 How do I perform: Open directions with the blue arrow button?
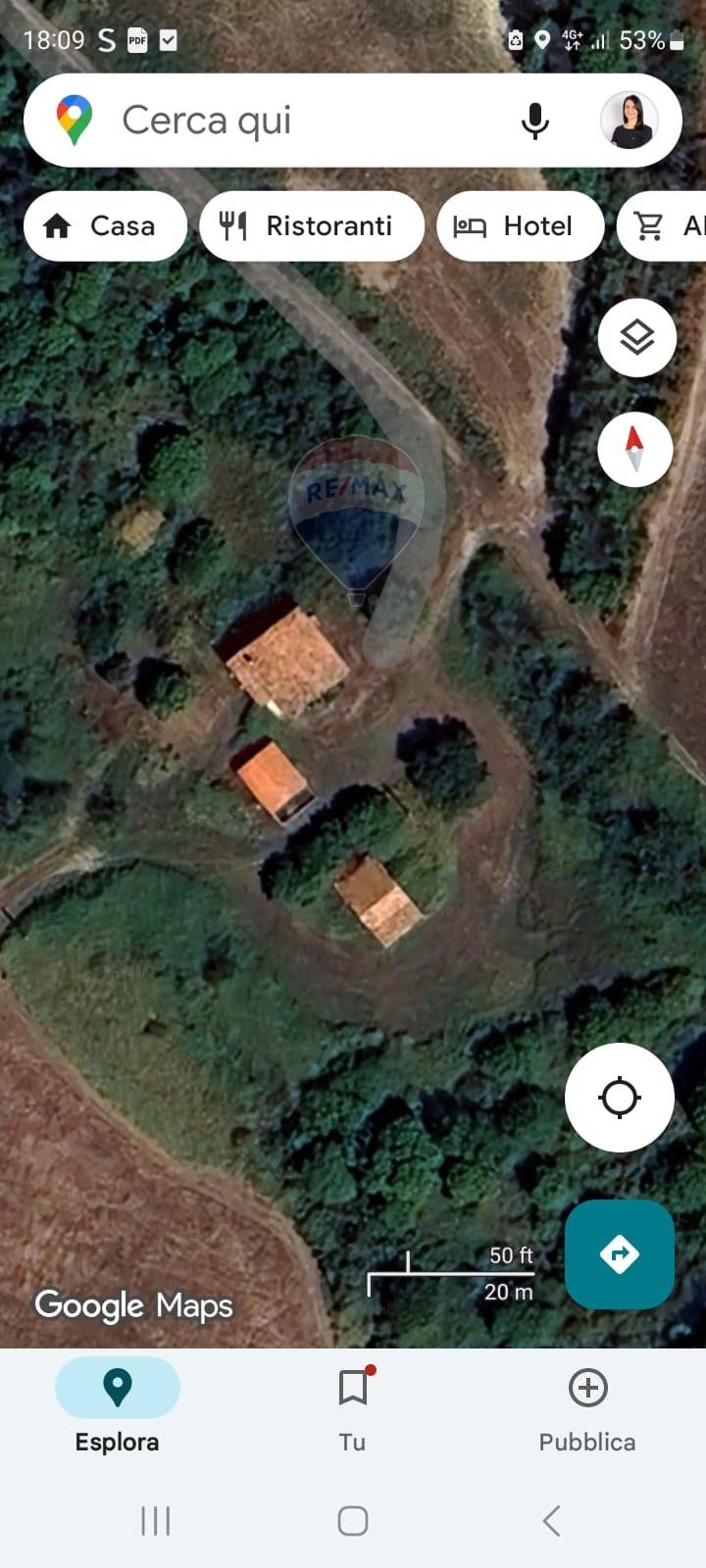pos(619,1253)
